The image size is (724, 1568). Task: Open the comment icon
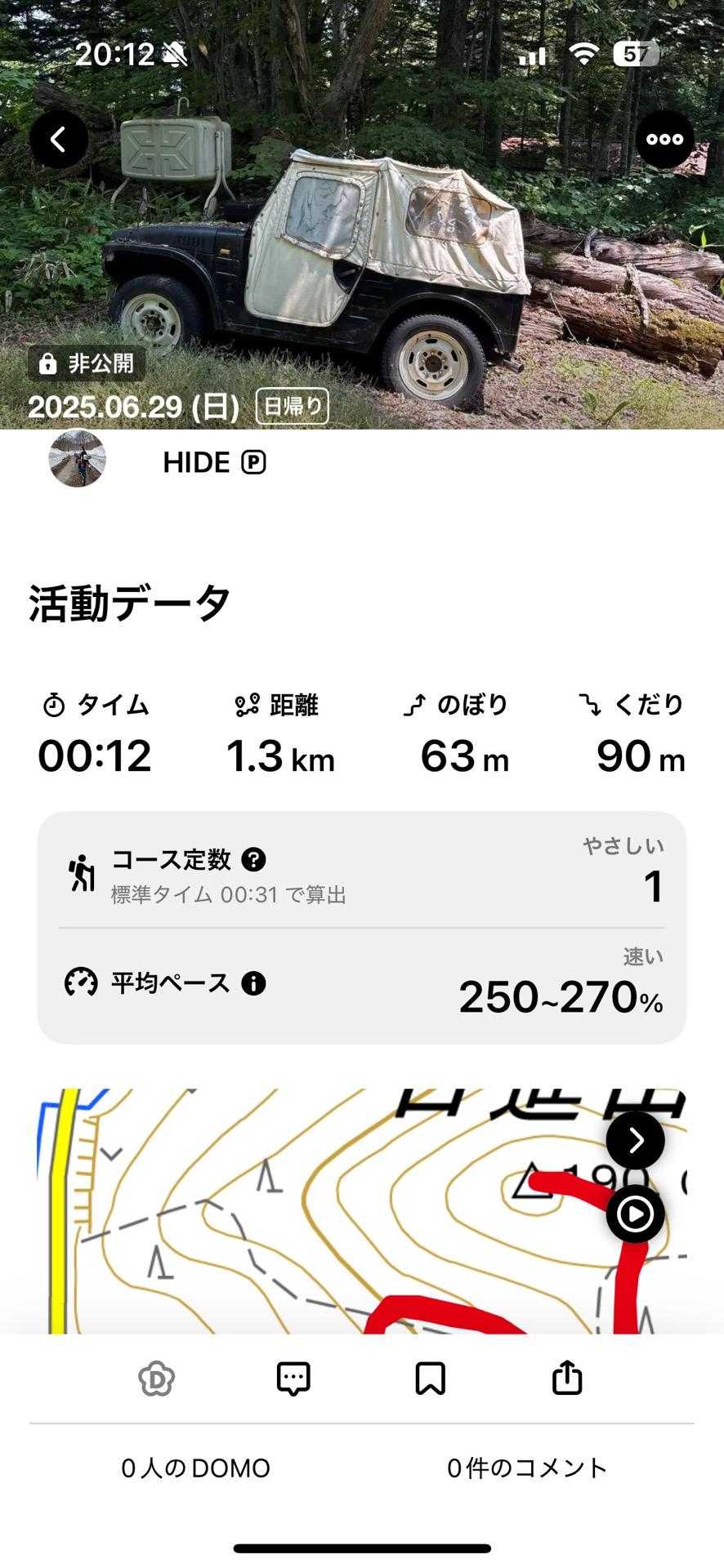[293, 1379]
